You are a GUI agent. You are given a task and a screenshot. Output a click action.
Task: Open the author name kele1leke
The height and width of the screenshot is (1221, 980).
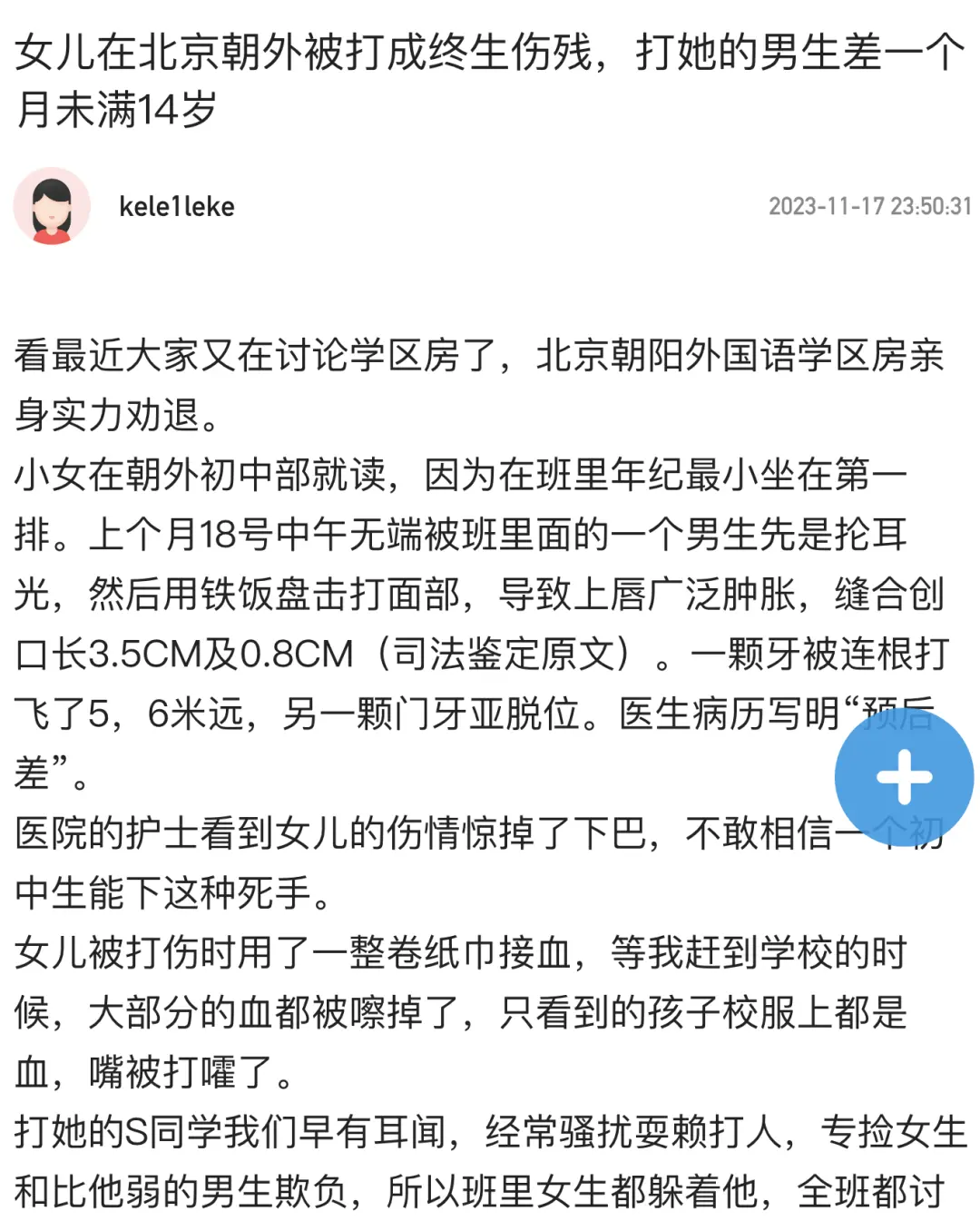pyautogui.click(x=177, y=207)
